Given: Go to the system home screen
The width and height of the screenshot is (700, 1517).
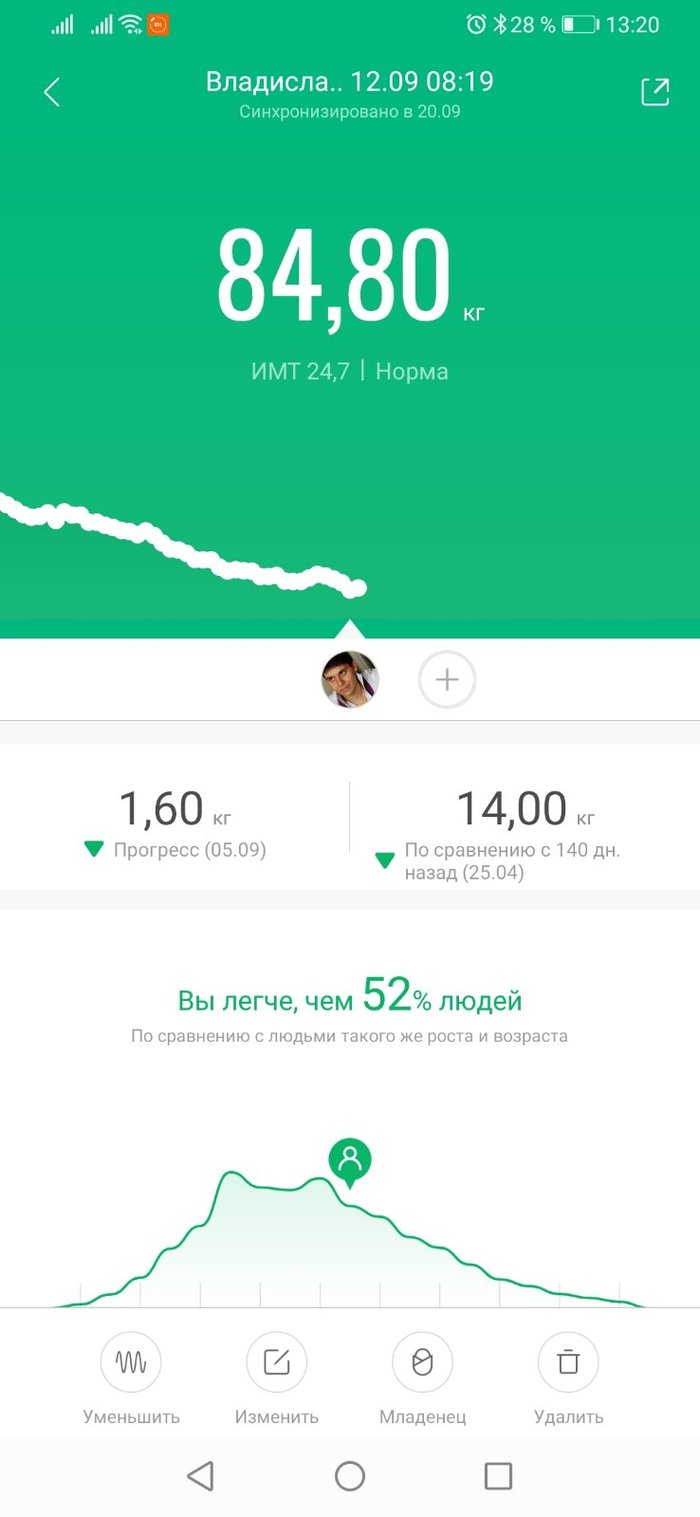Looking at the screenshot, I should point(350,1475).
